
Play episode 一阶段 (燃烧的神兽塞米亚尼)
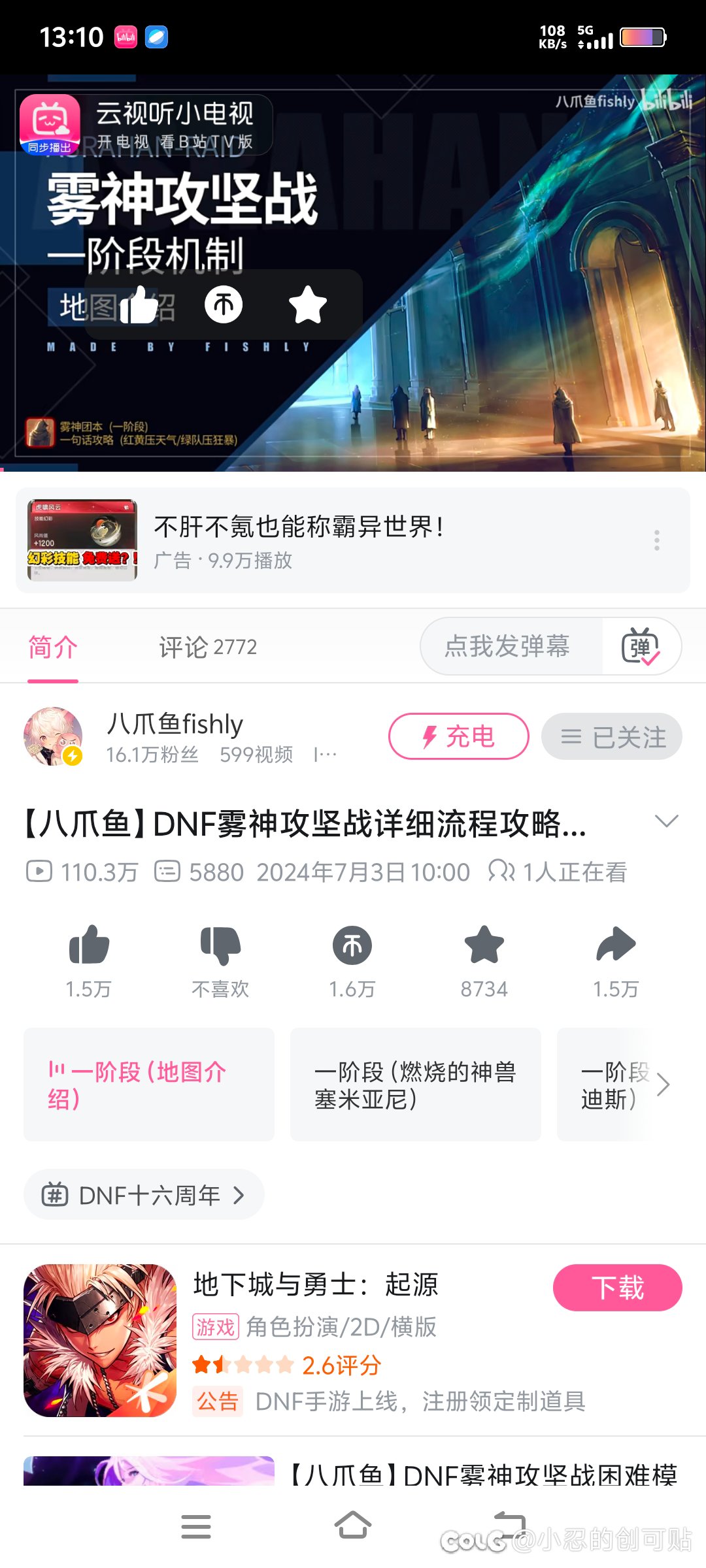pos(416,1085)
